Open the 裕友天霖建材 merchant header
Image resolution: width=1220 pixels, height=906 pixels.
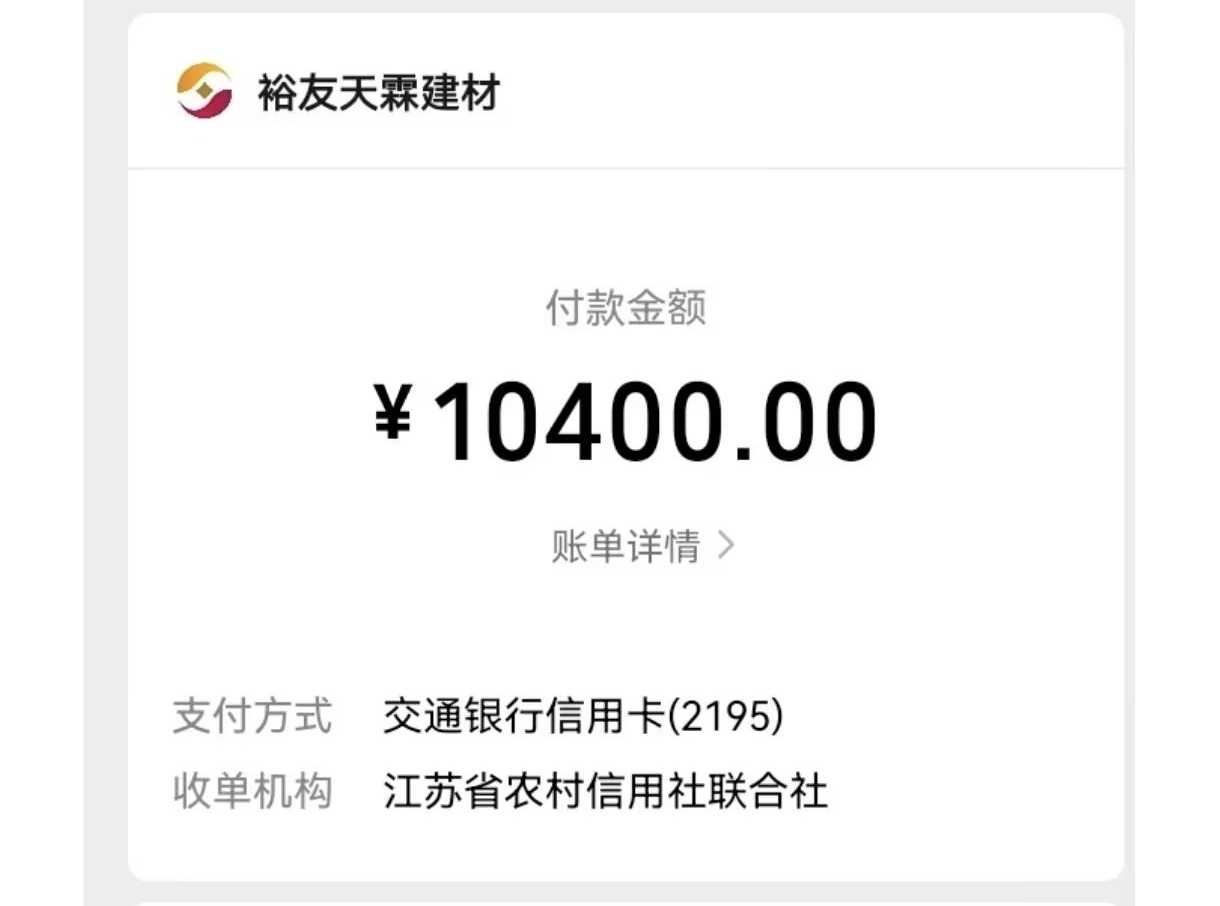coord(378,93)
